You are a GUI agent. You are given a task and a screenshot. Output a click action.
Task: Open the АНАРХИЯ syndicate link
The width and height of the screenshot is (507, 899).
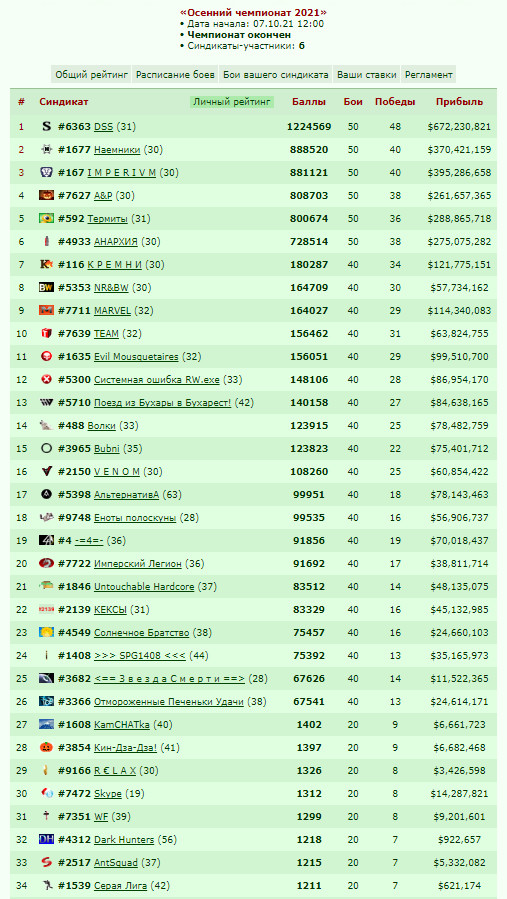tap(115, 241)
